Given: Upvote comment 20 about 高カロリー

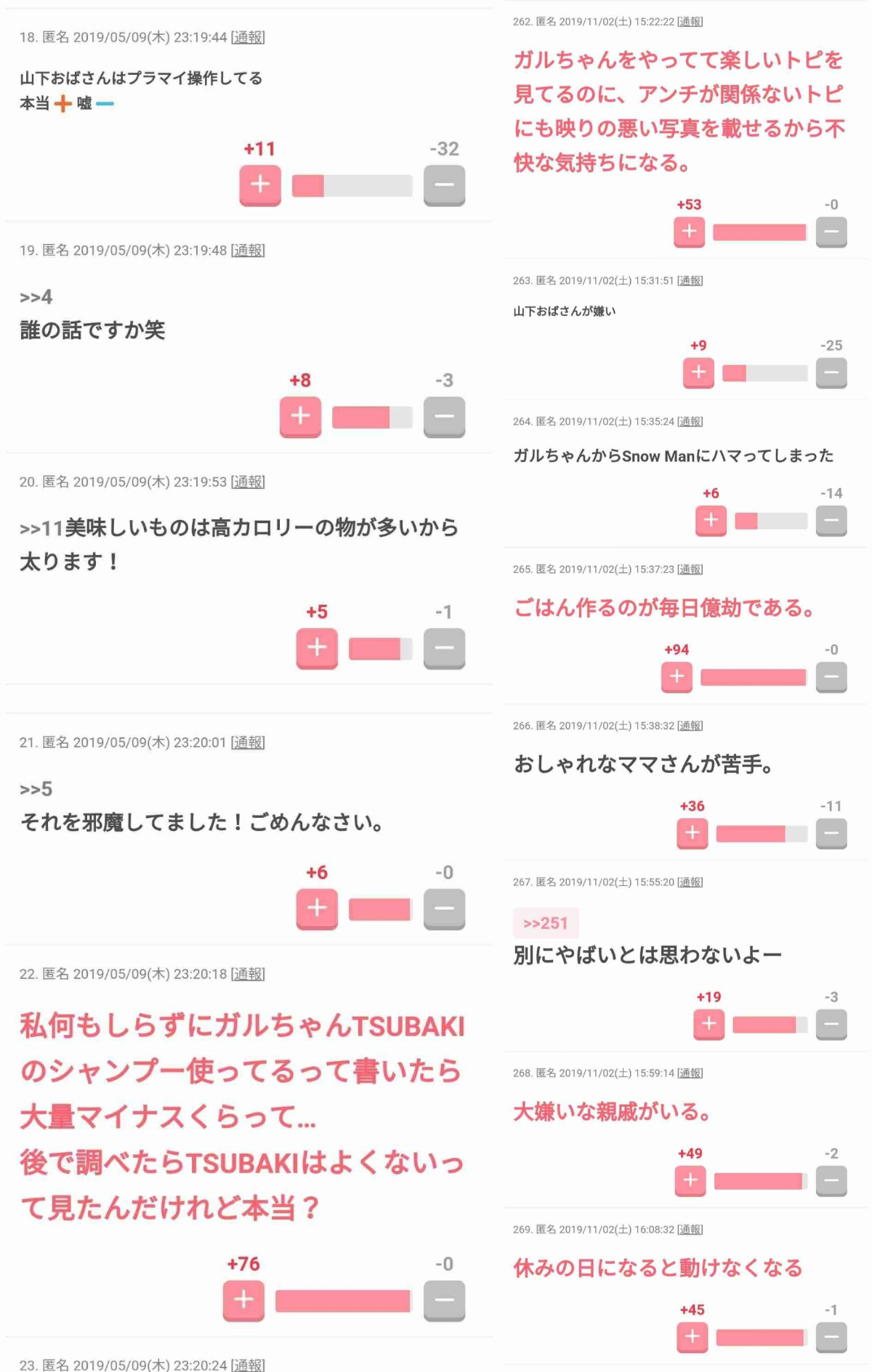Looking at the screenshot, I should [x=317, y=648].
